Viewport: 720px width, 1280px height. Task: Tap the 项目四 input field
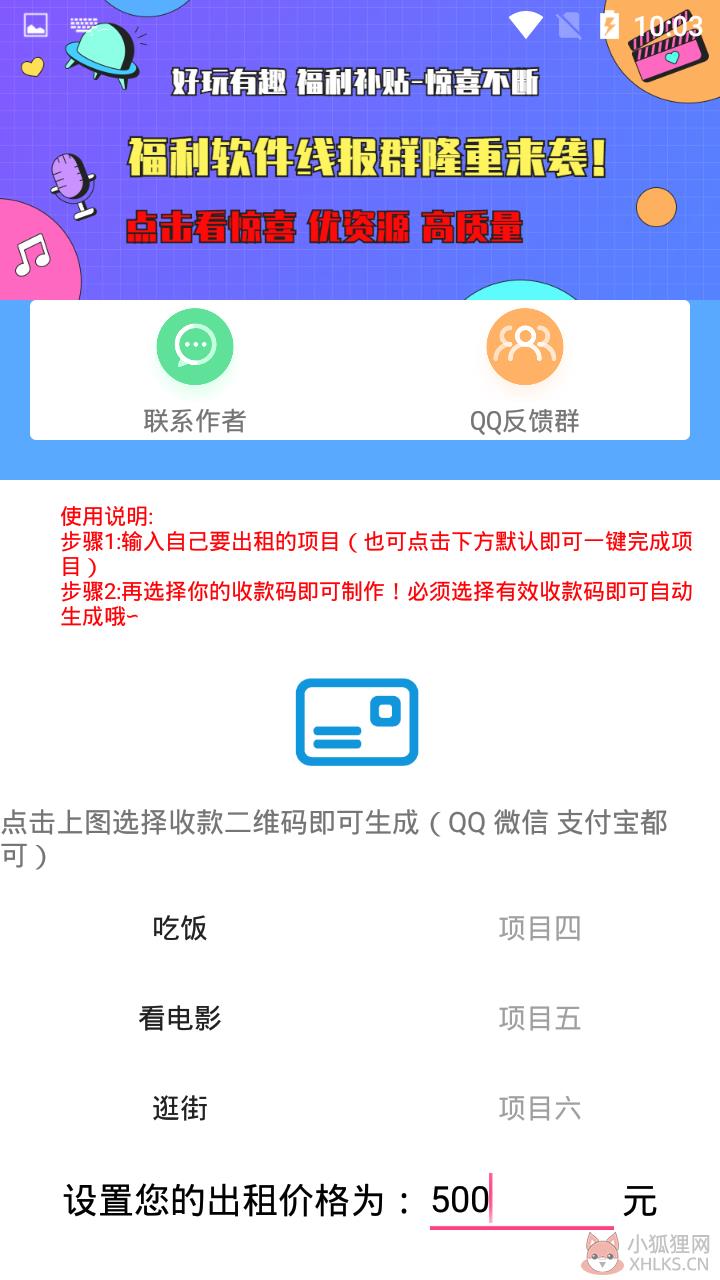tap(540, 928)
